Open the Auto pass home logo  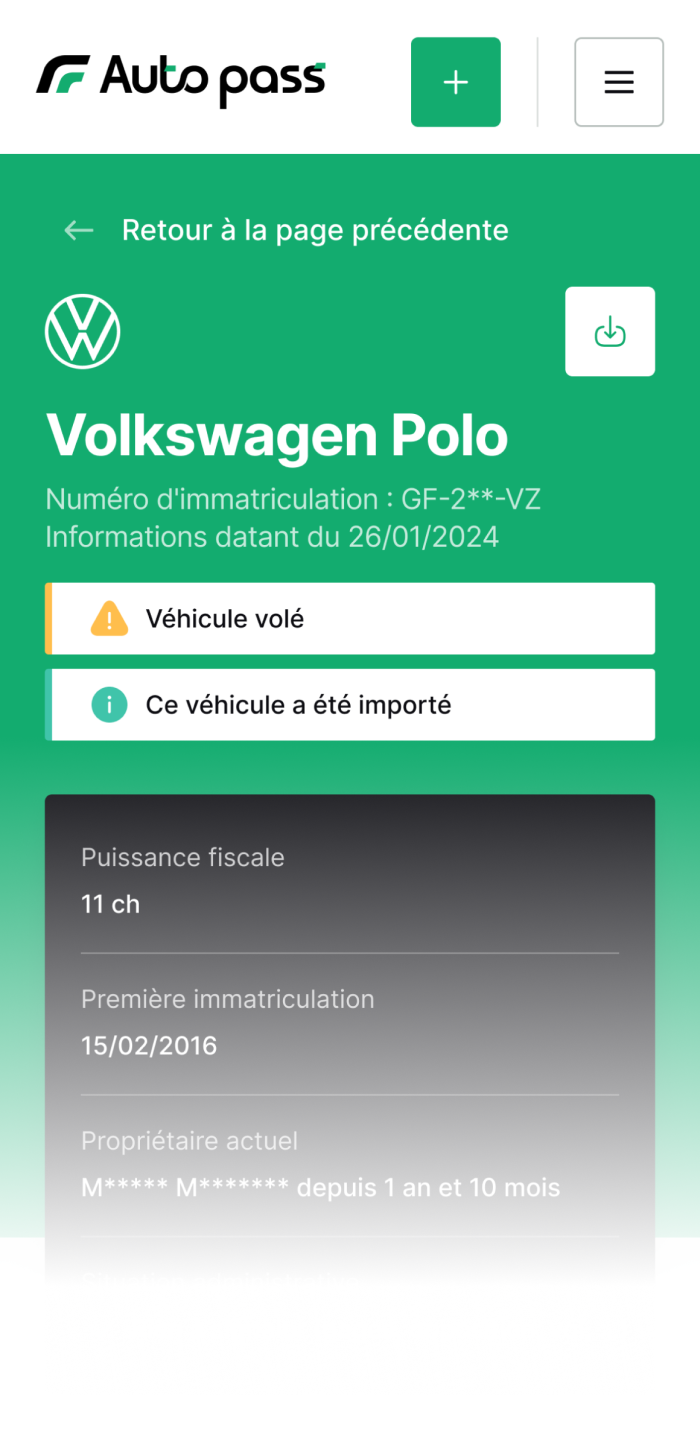pos(181,79)
